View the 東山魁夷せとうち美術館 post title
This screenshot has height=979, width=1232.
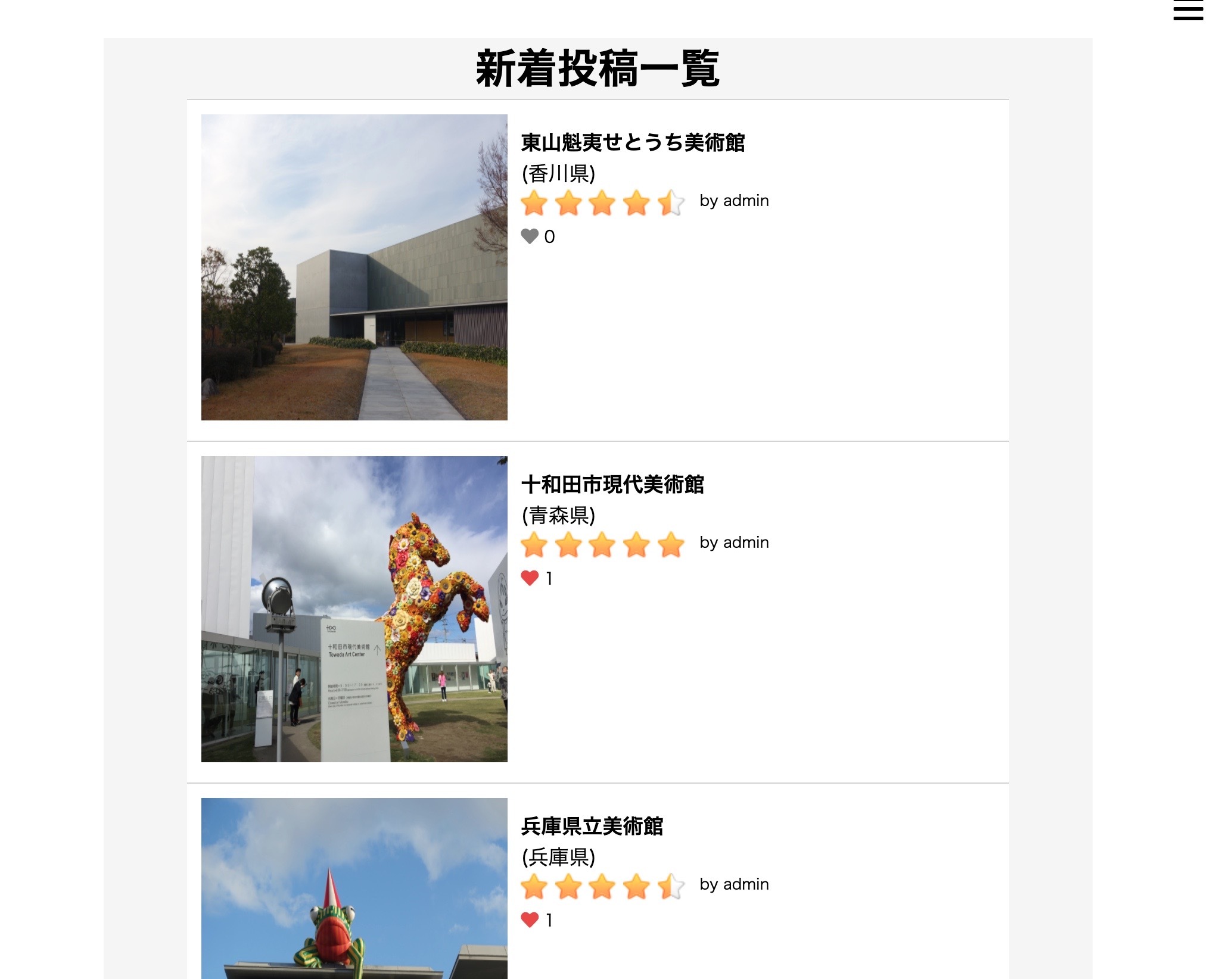point(633,143)
